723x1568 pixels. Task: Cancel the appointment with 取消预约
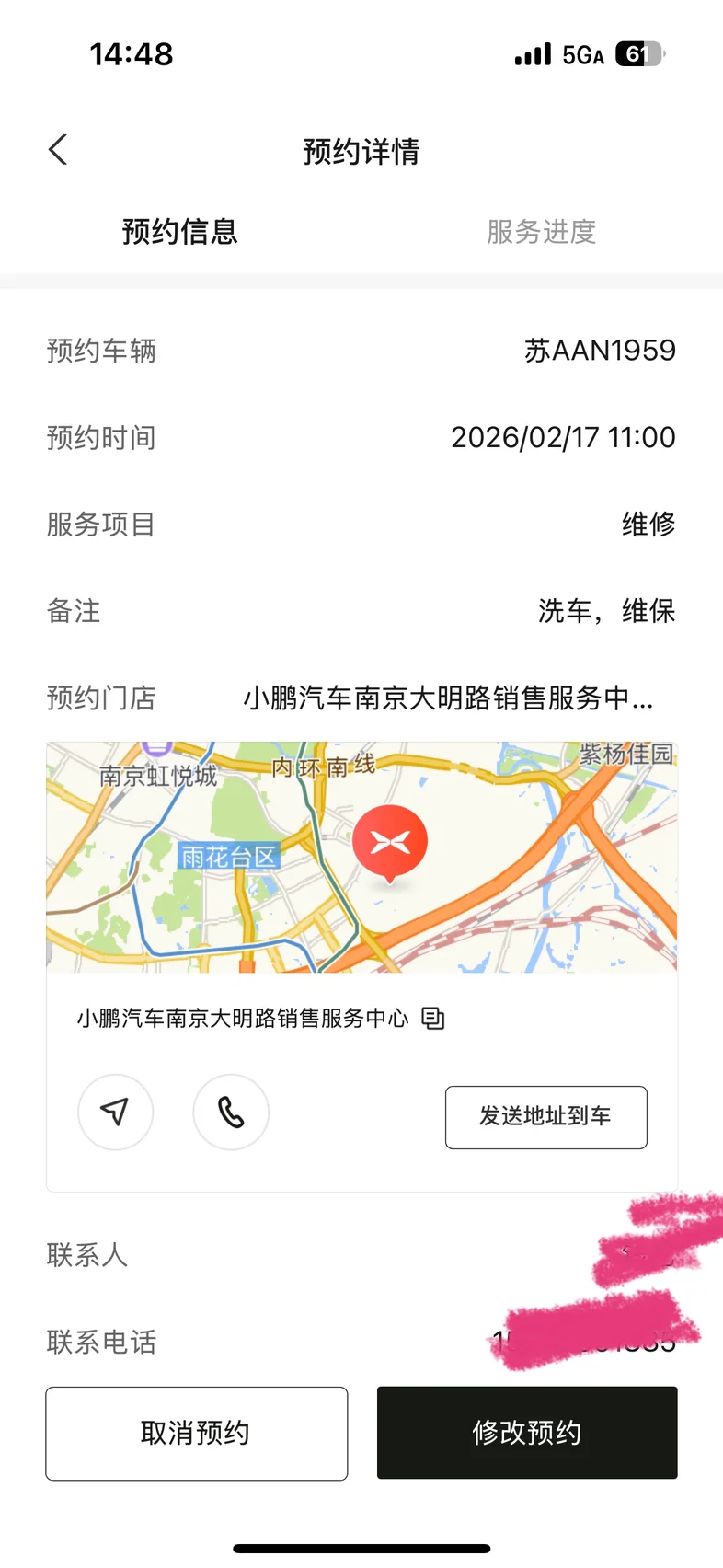[x=197, y=1433]
